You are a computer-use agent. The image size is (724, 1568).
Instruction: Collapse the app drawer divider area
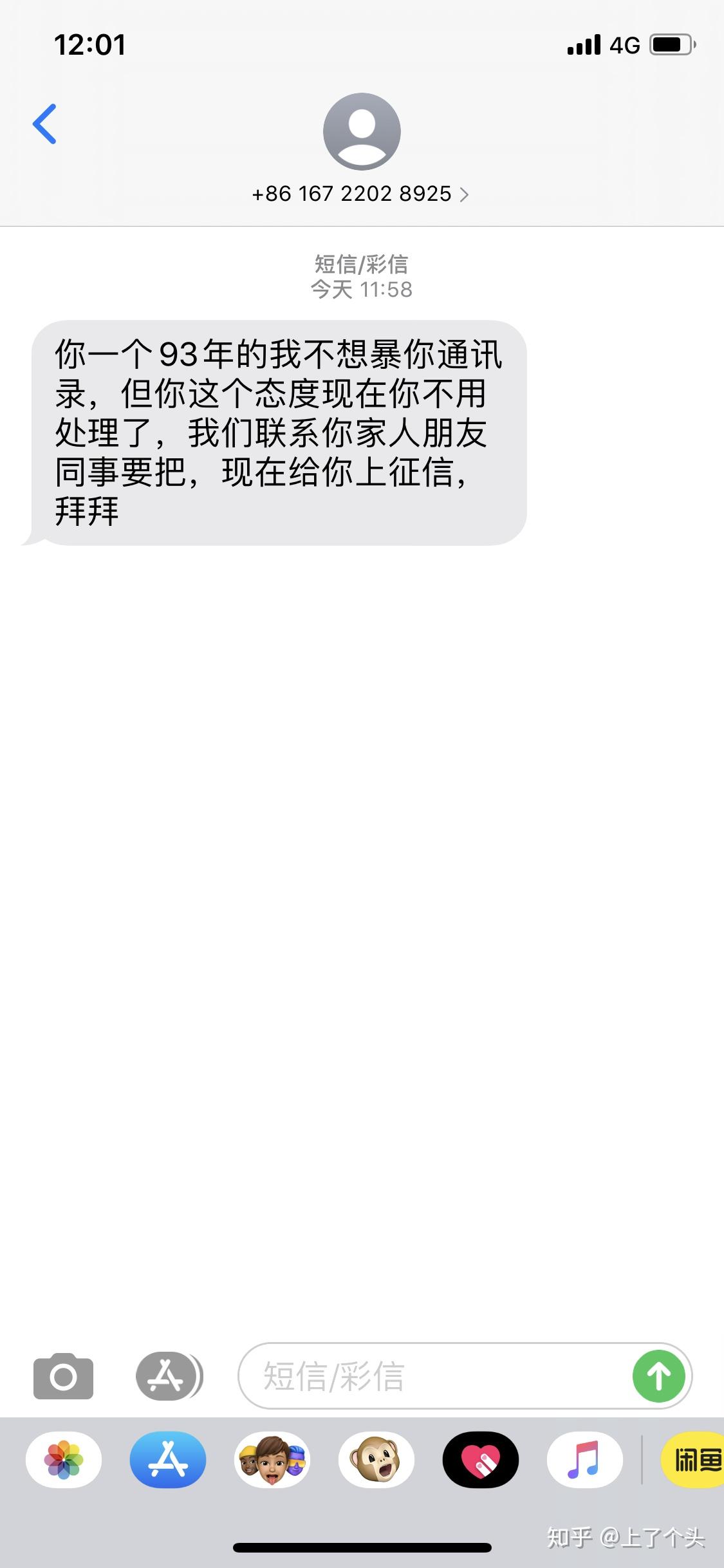click(x=642, y=1460)
